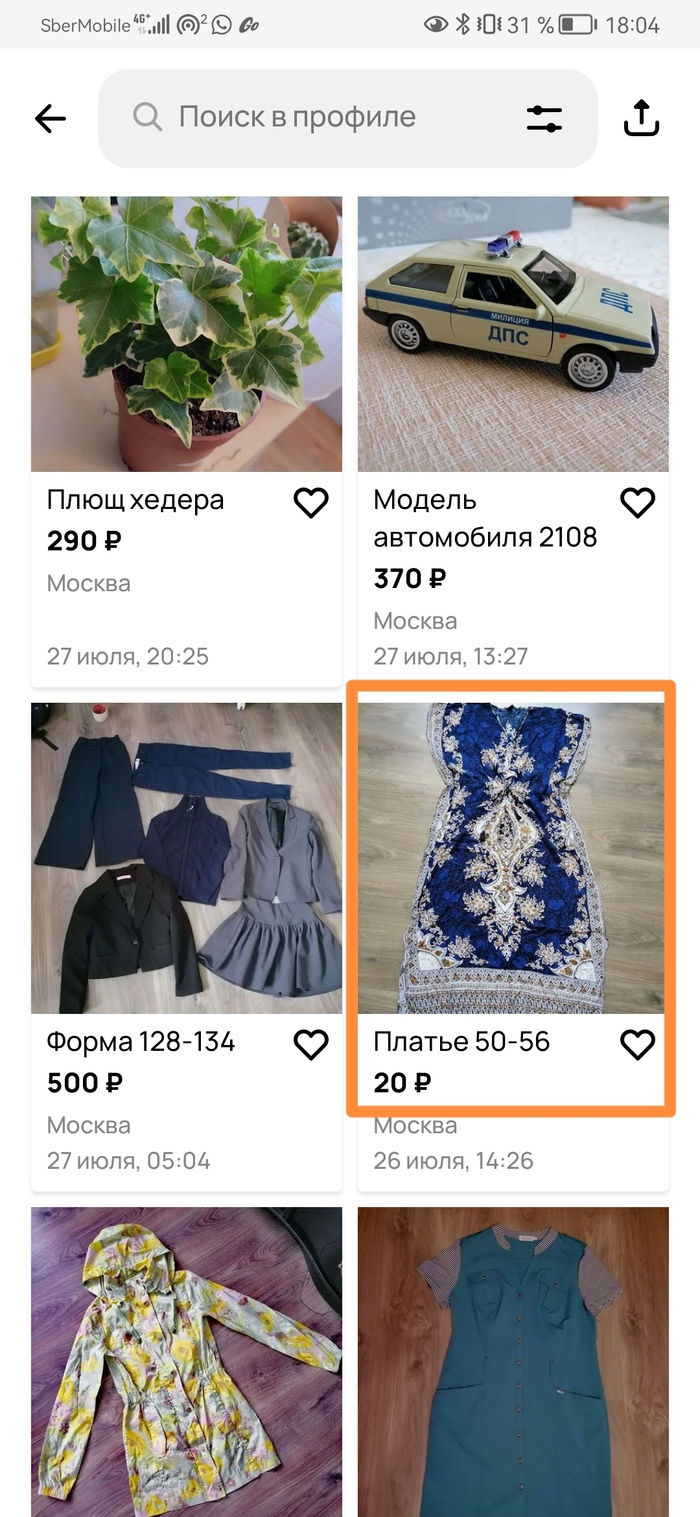Select the "Платье 50-56" listing
This screenshot has width=700, height=1517.
click(511, 858)
